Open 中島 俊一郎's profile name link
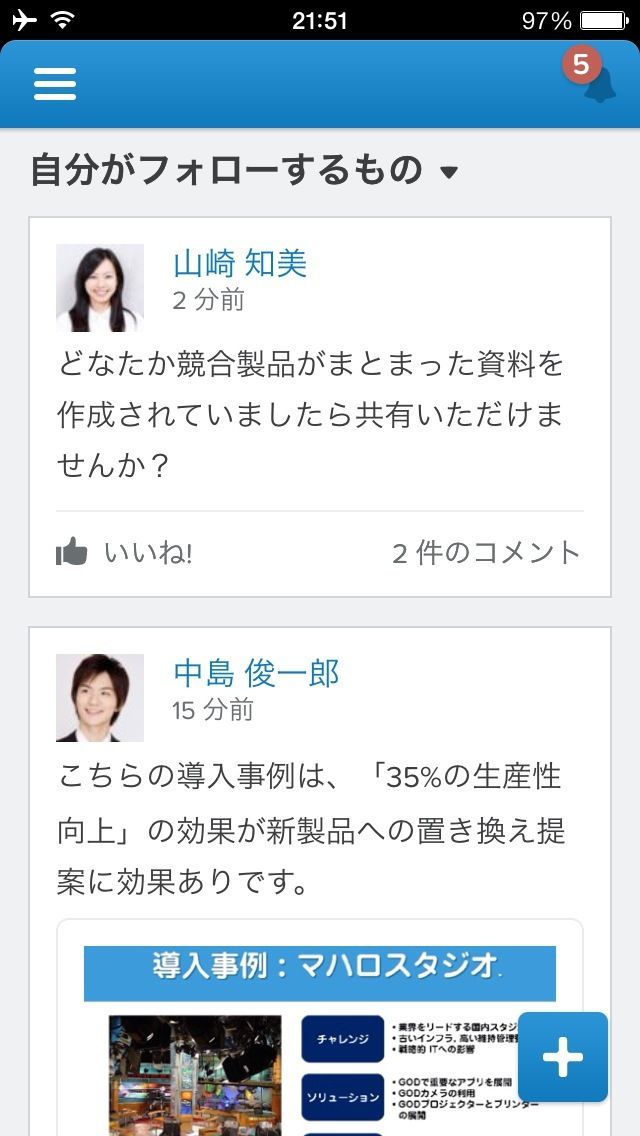This screenshot has height=1136, width=640. (256, 673)
